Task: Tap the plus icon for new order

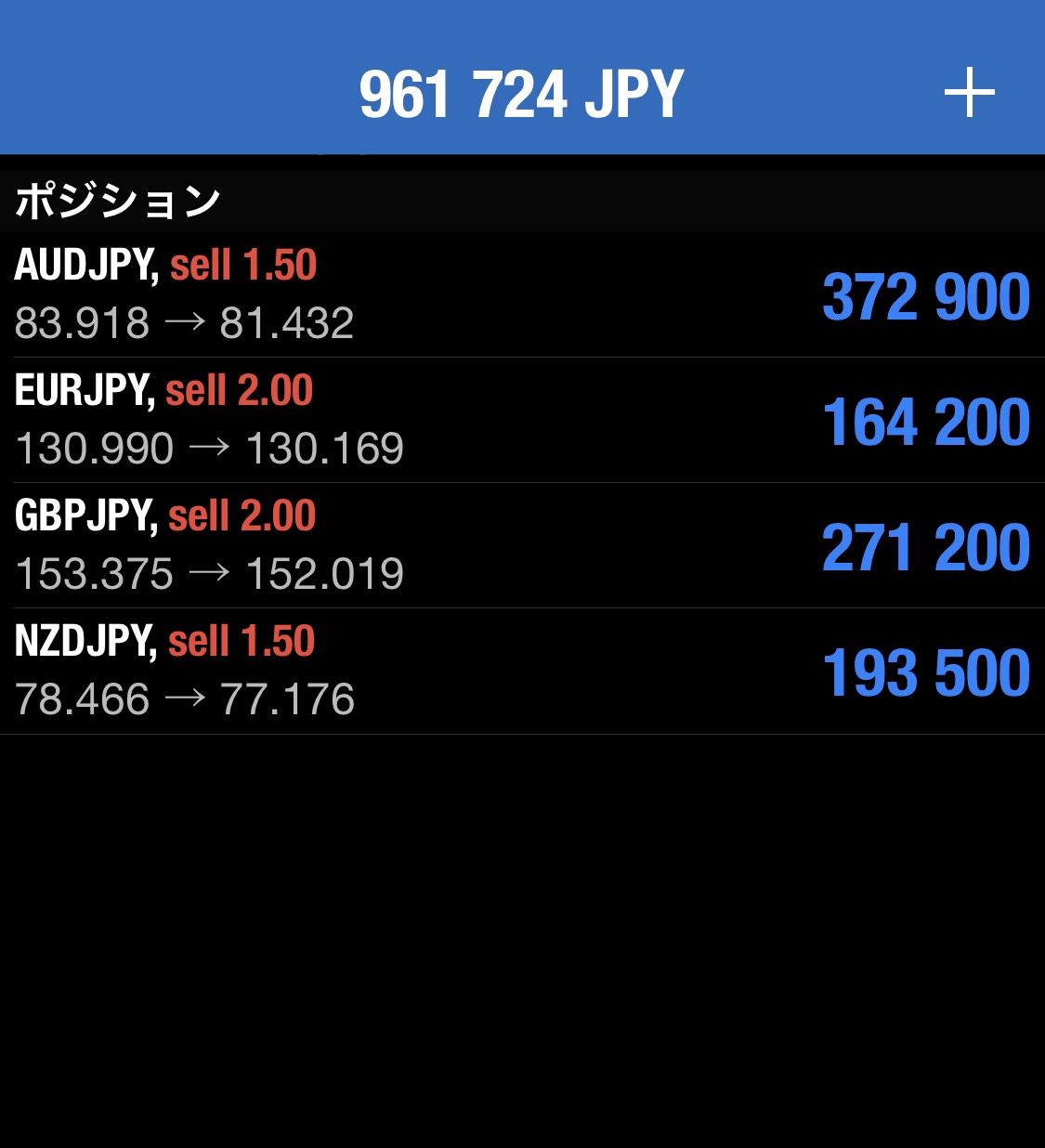Action: tap(969, 93)
